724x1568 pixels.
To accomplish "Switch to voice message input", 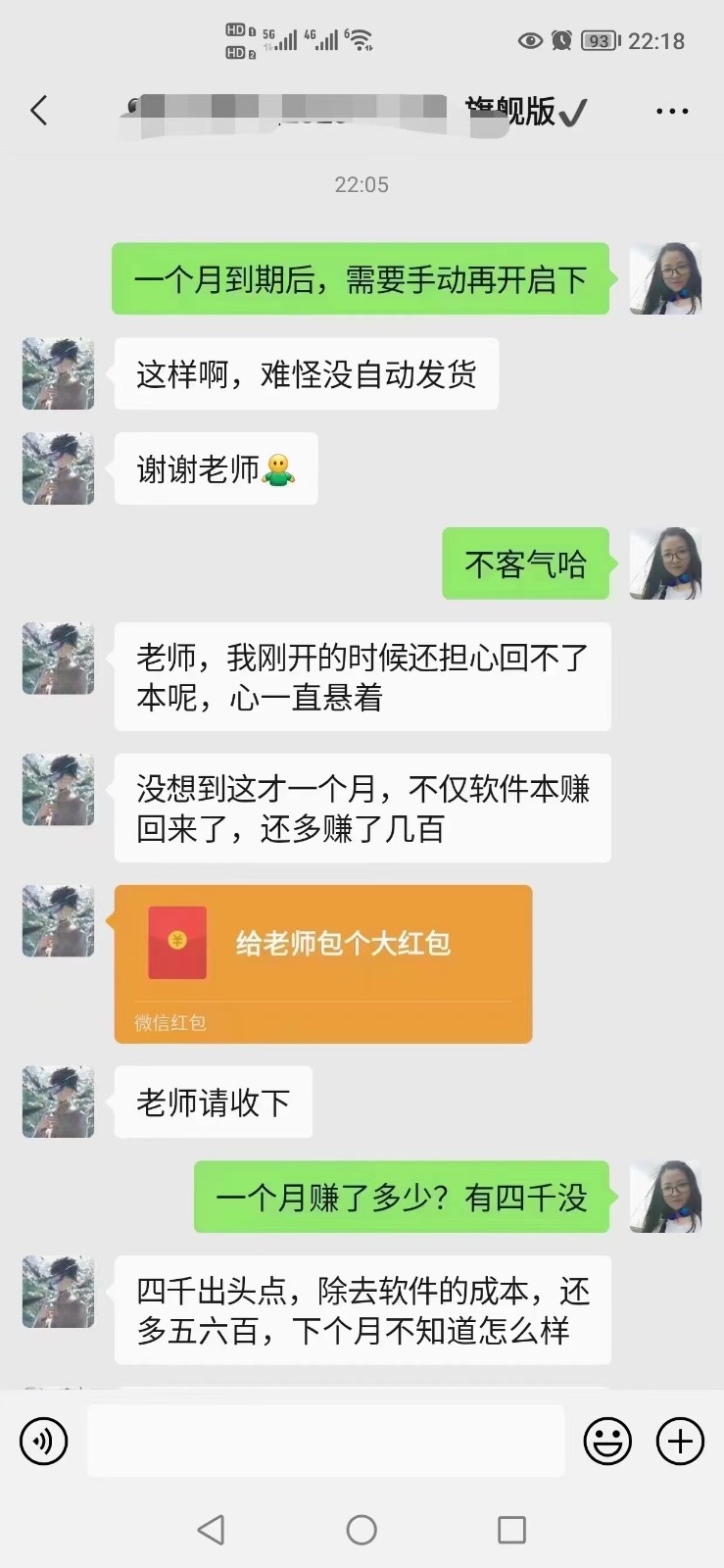I will 44,1441.
